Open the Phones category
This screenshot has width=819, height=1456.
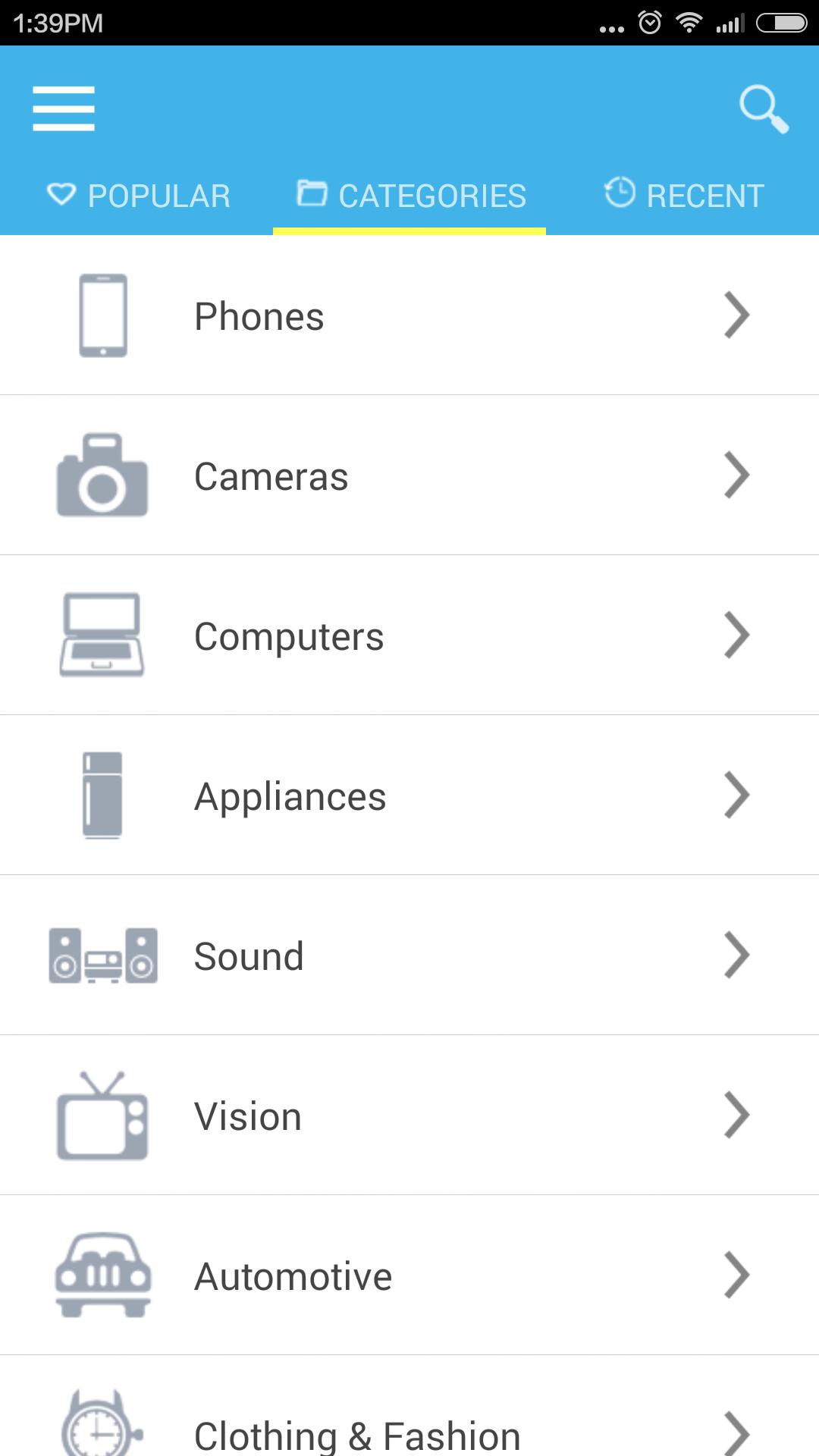409,315
